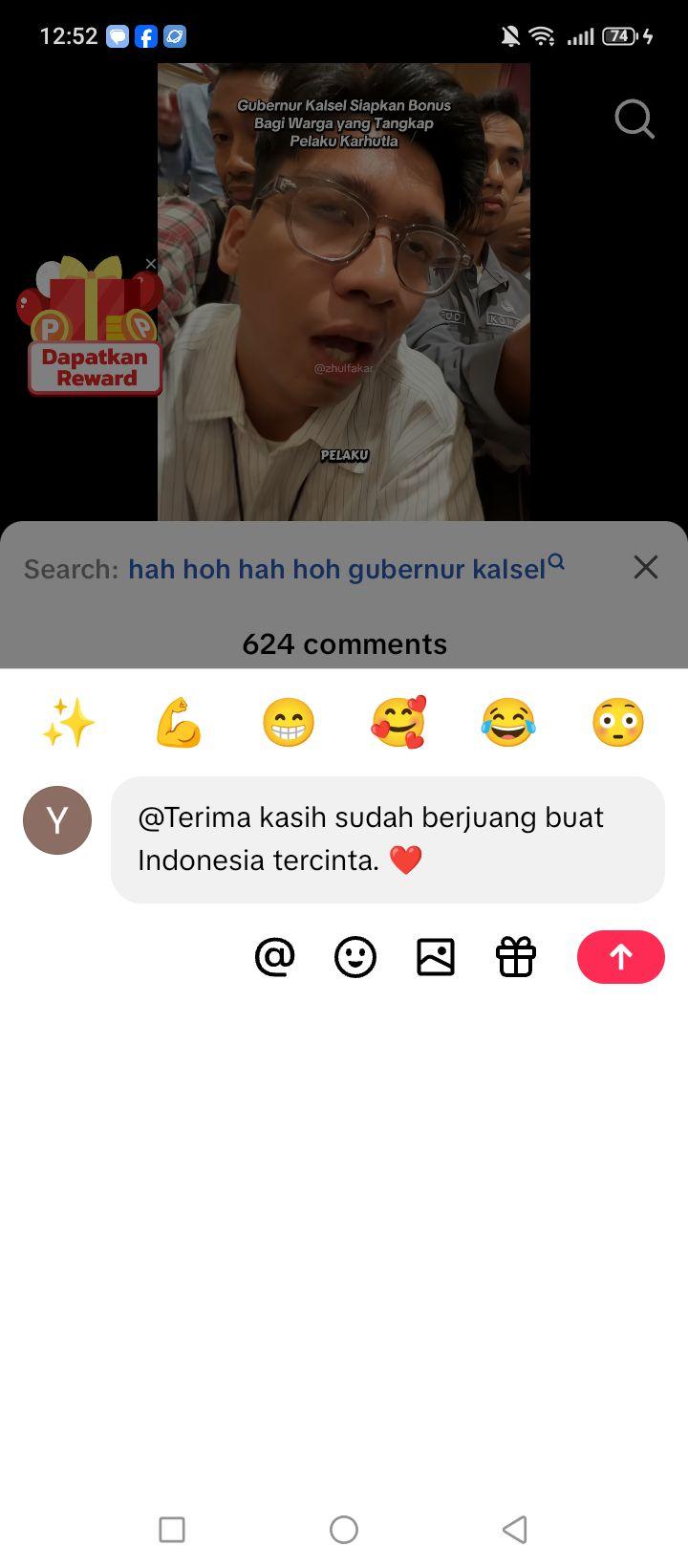
Task: Attach an image to the comment
Action: click(436, 956)
